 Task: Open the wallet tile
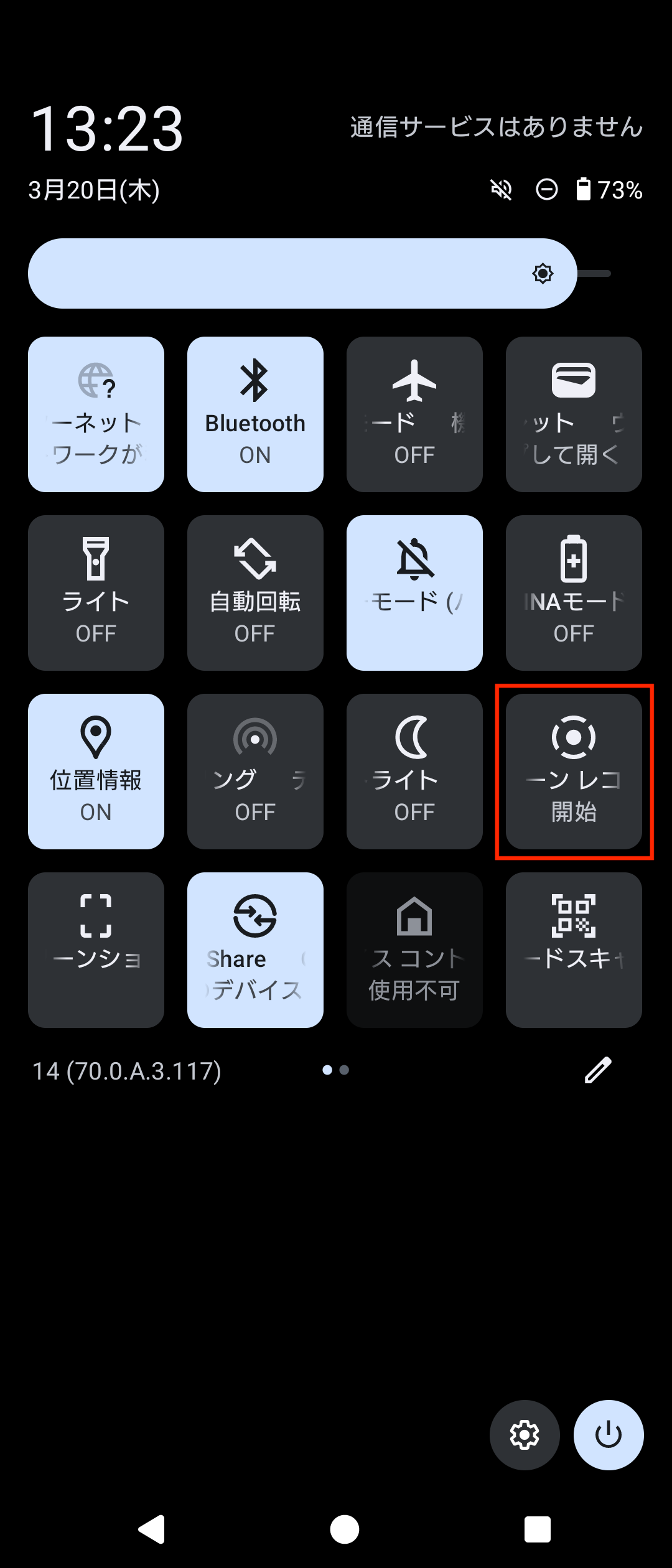tap(574, 414)
